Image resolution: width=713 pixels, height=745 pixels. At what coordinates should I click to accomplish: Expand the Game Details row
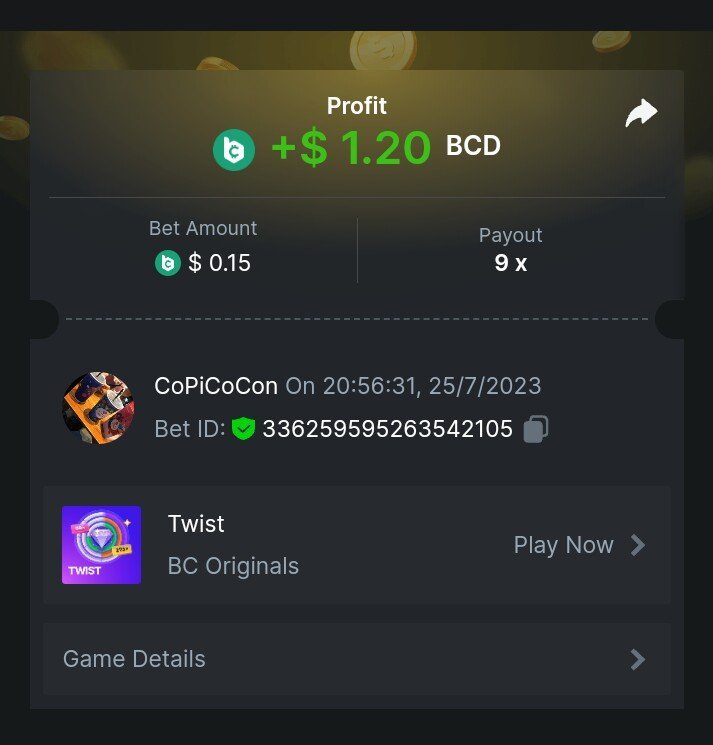(356, 659)
